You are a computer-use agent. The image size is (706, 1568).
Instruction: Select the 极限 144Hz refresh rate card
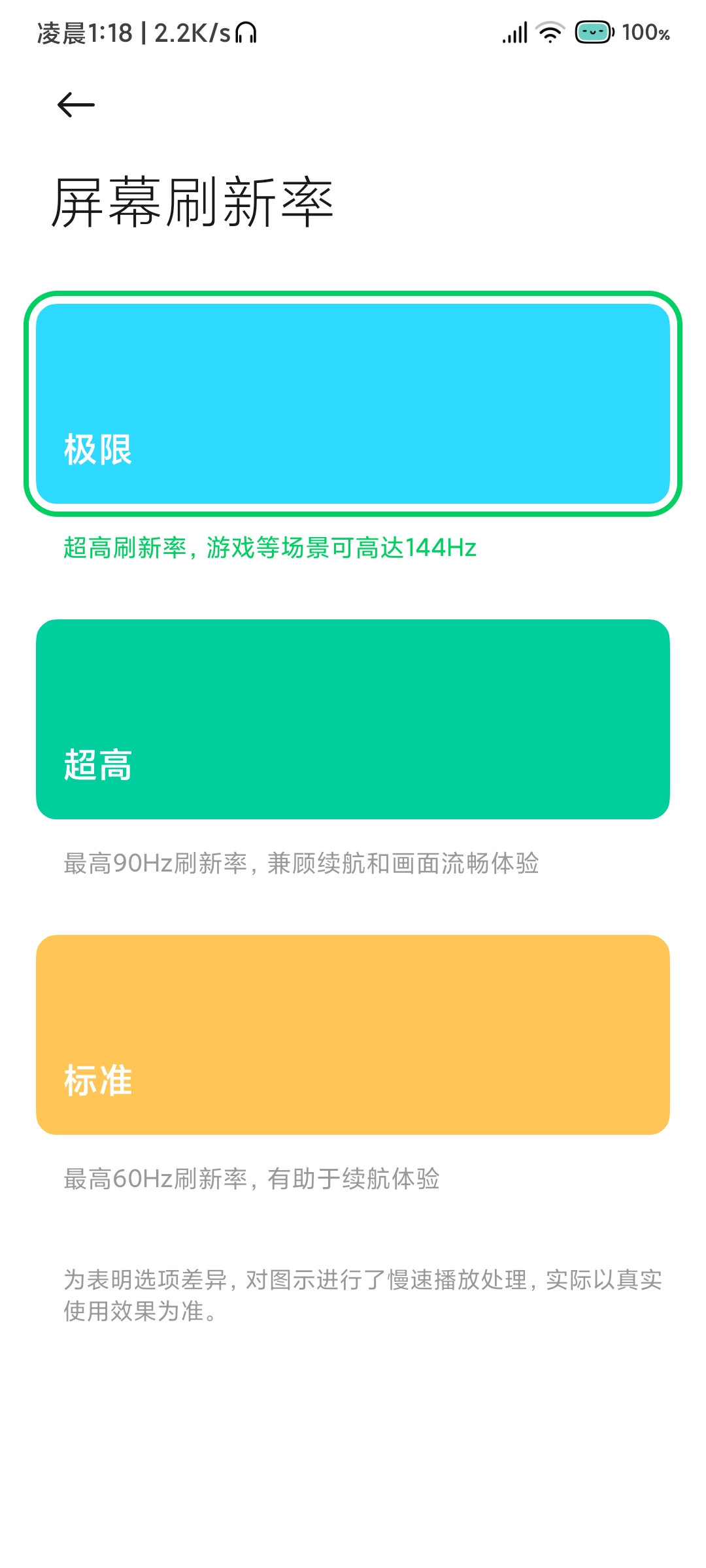pos(353,403)
